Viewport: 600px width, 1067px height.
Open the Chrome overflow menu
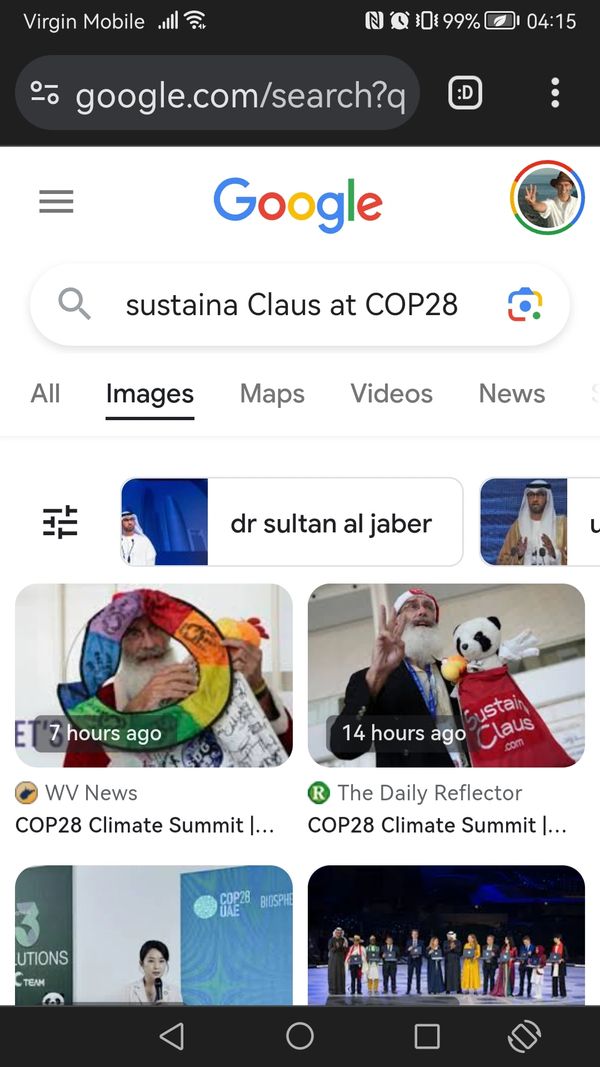tap(555, 93)
